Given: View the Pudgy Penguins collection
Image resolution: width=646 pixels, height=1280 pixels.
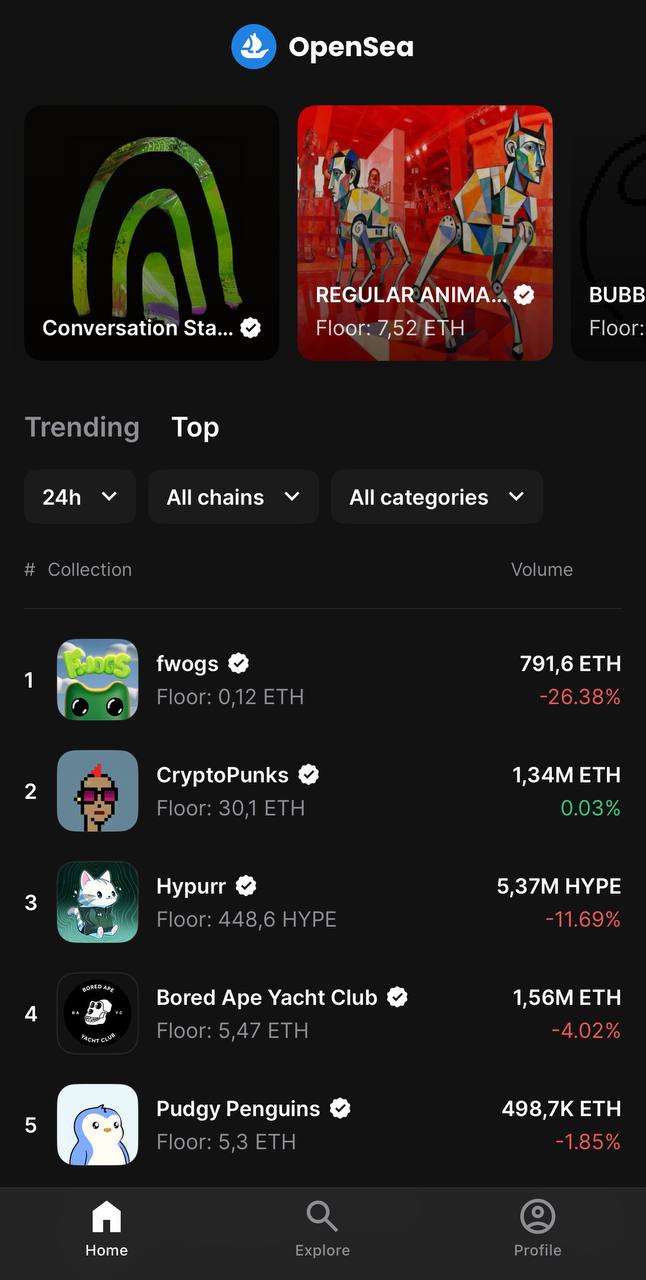Looking at the screenshot, I should coord(322,1124).
